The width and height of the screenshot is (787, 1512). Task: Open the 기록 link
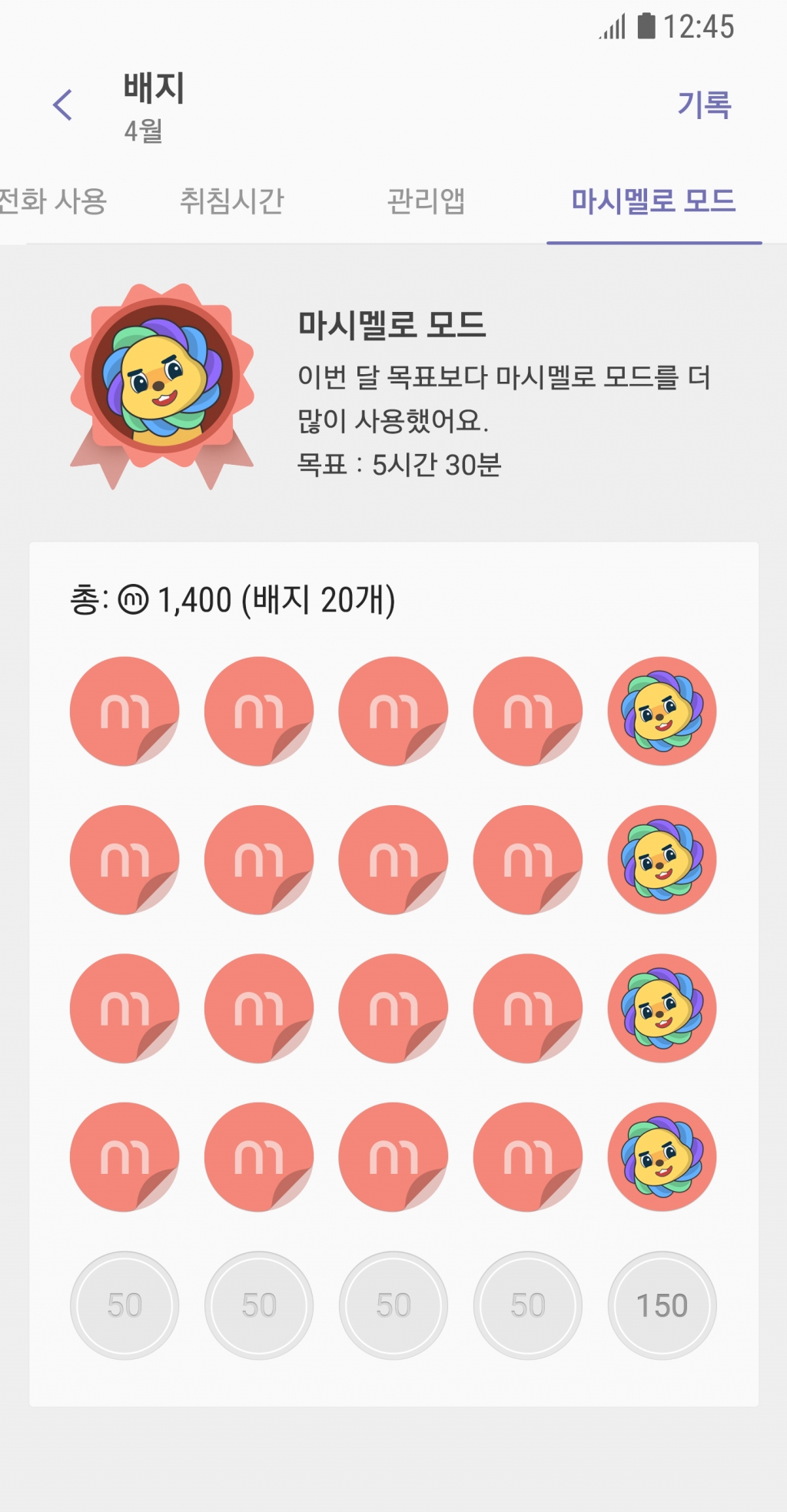coord(704,104)
